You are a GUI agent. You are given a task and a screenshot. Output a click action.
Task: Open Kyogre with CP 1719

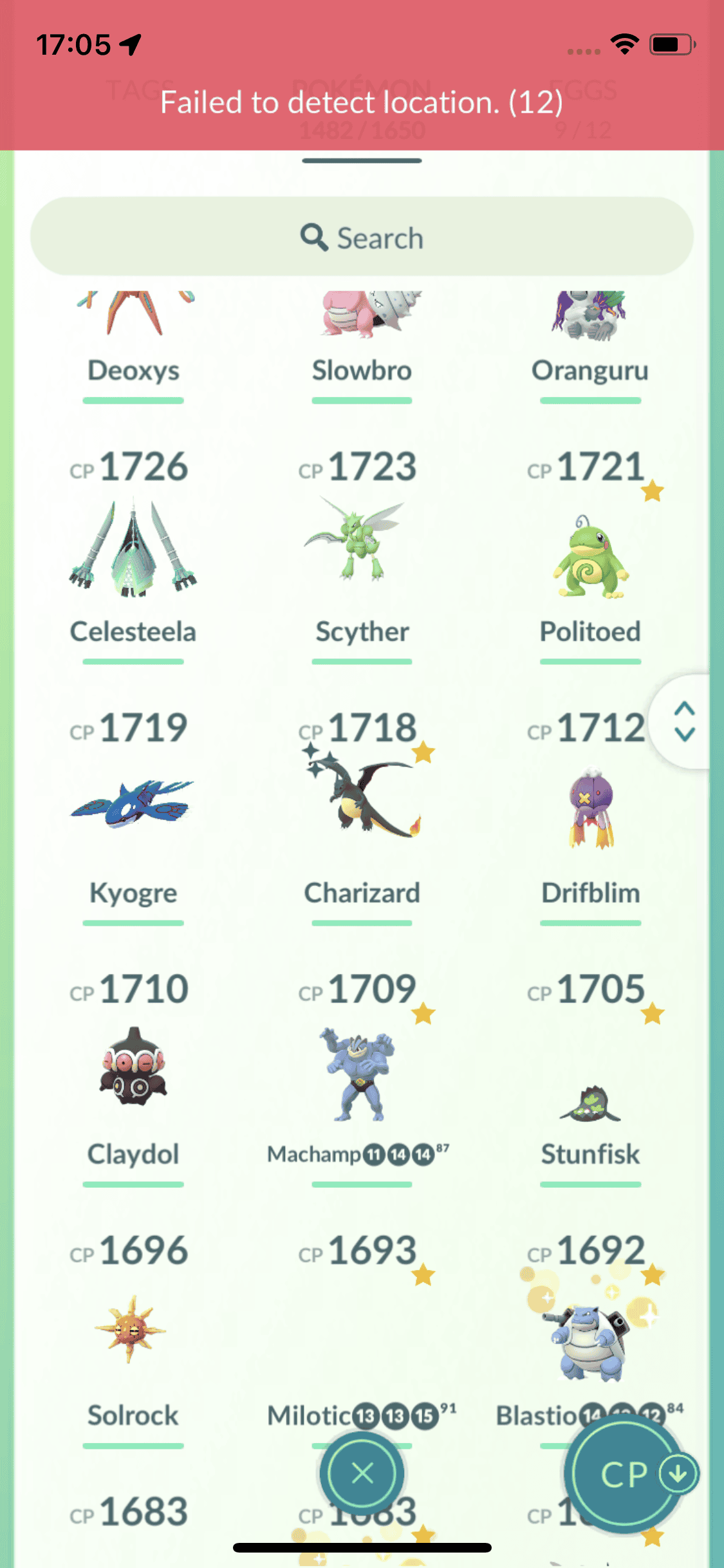click(133, 808)
